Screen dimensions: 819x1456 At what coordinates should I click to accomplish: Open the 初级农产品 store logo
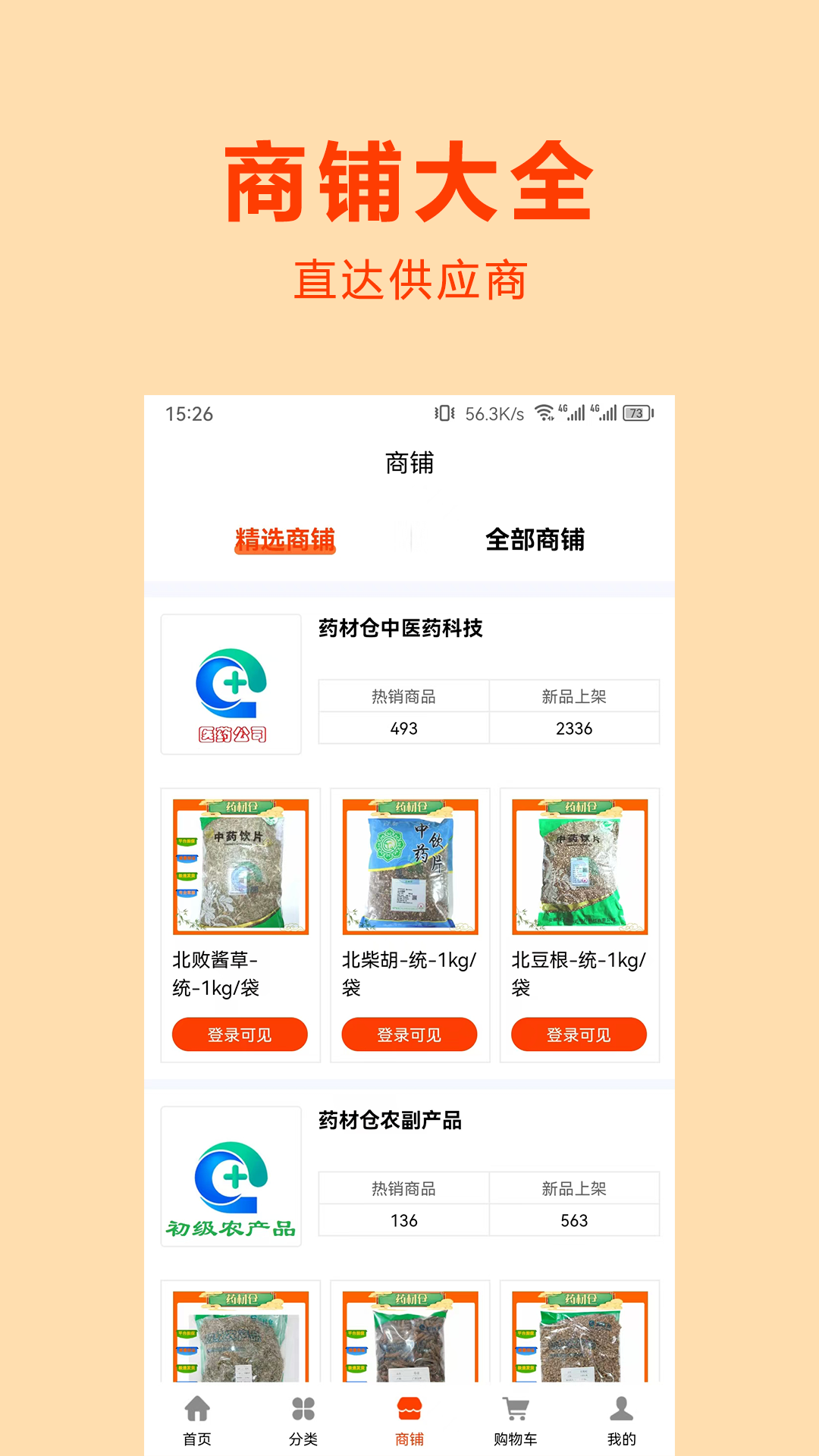click(x=231, y=1178)
